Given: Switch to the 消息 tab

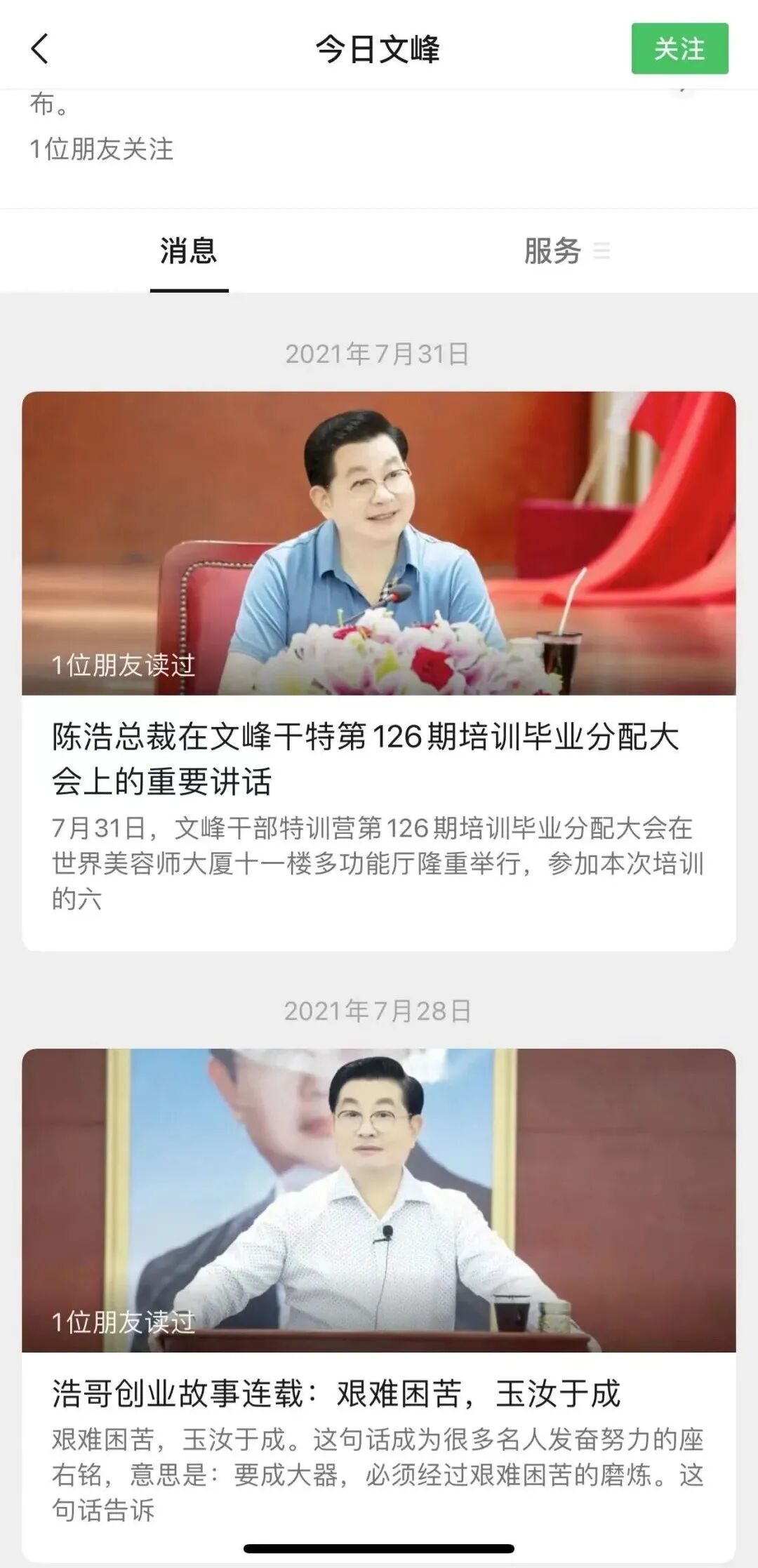Looking at the screenshot, I should [189, 251].
